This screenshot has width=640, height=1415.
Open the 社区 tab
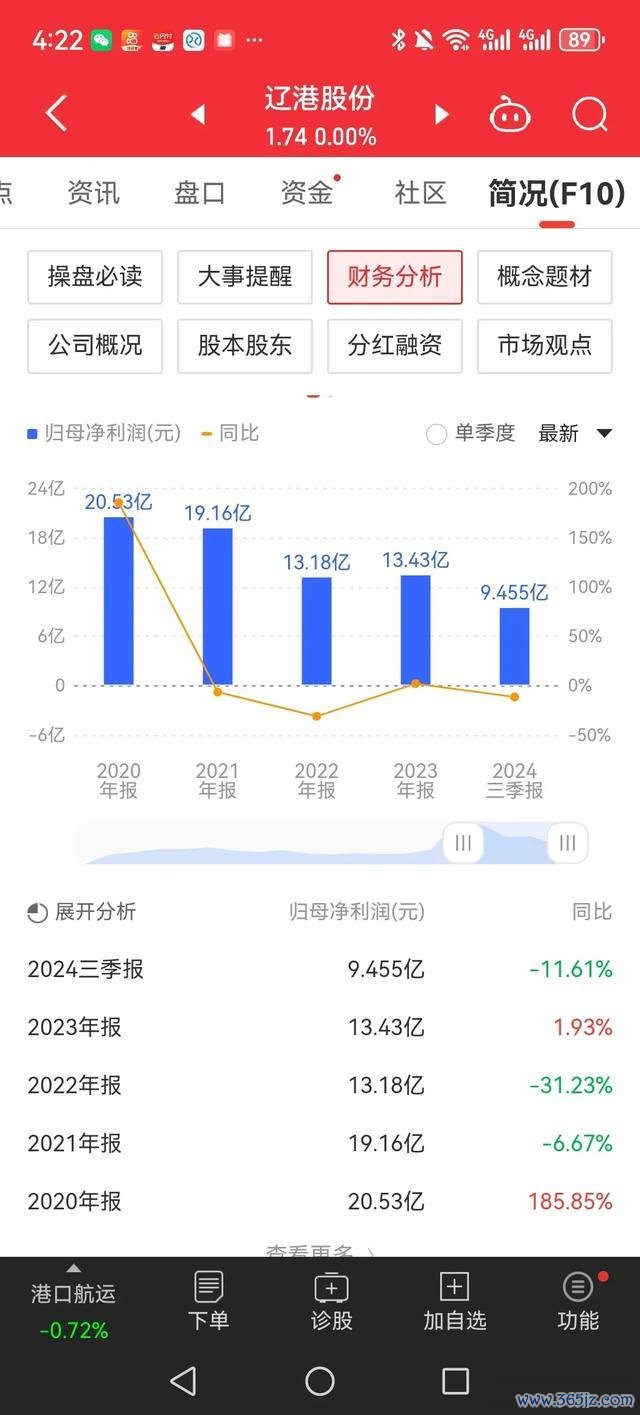[x=420, y=192]
